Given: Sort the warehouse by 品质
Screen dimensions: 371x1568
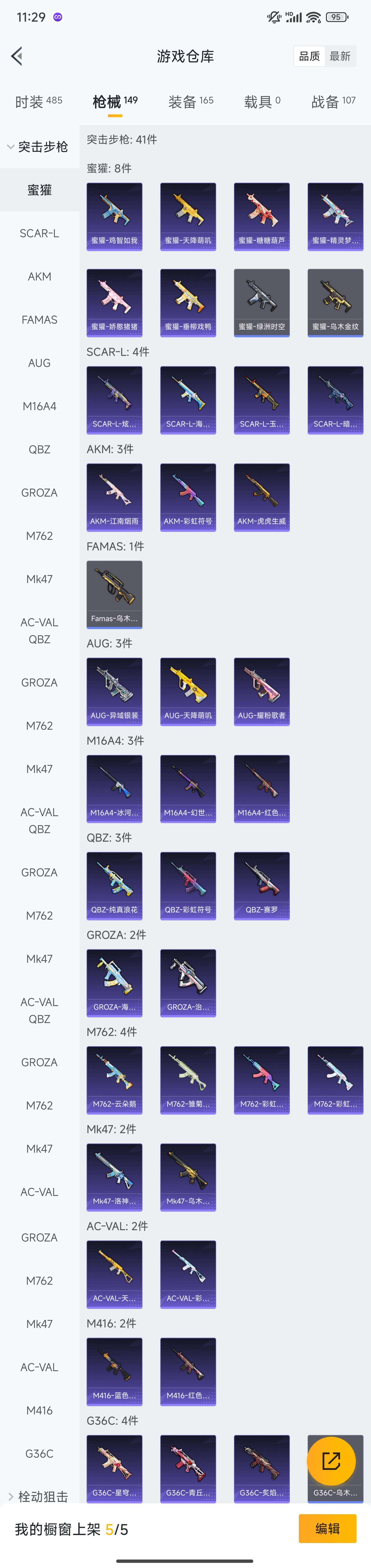Looking at the screenshot, I should point(309,56).
